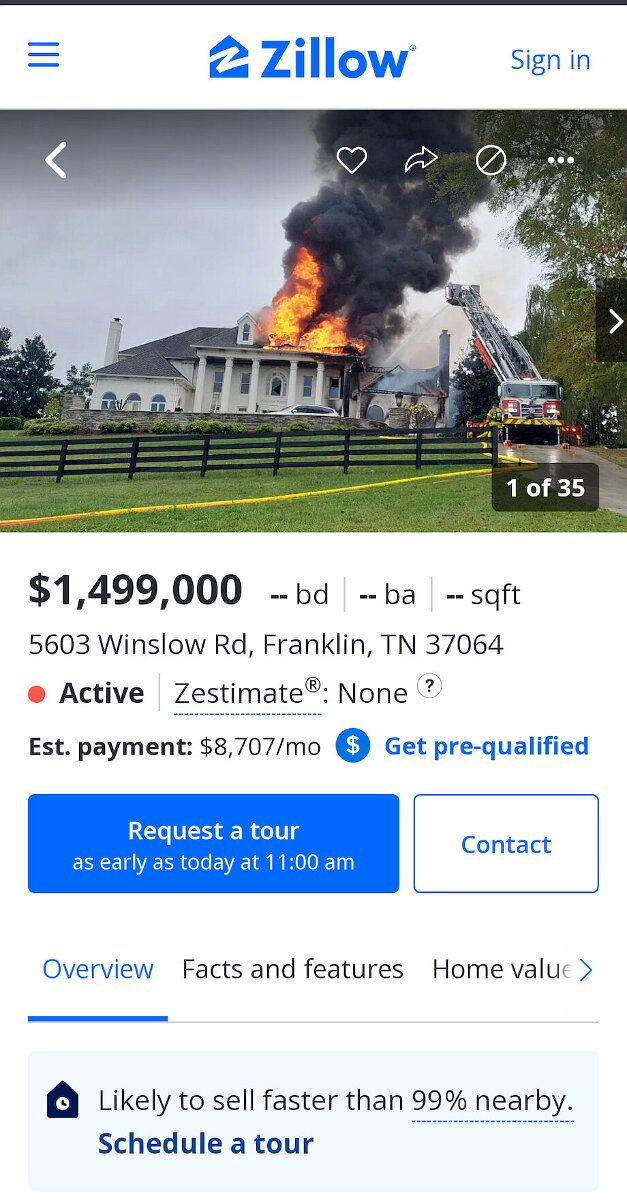Tap Get pre-qualified link
The image size is (627, 1200).
click(x=486, y=746)
